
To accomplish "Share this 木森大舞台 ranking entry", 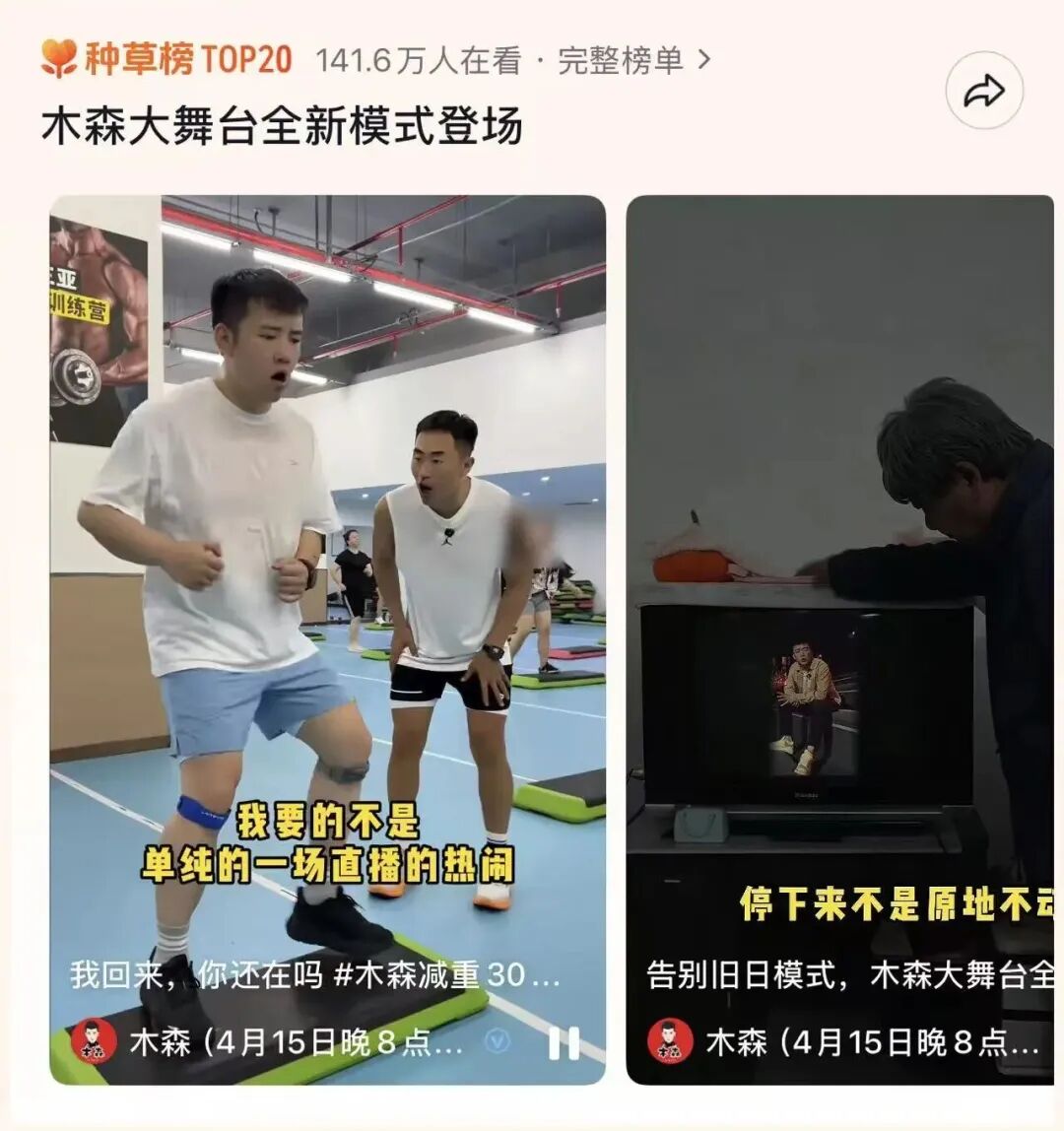I will point(983,93).
